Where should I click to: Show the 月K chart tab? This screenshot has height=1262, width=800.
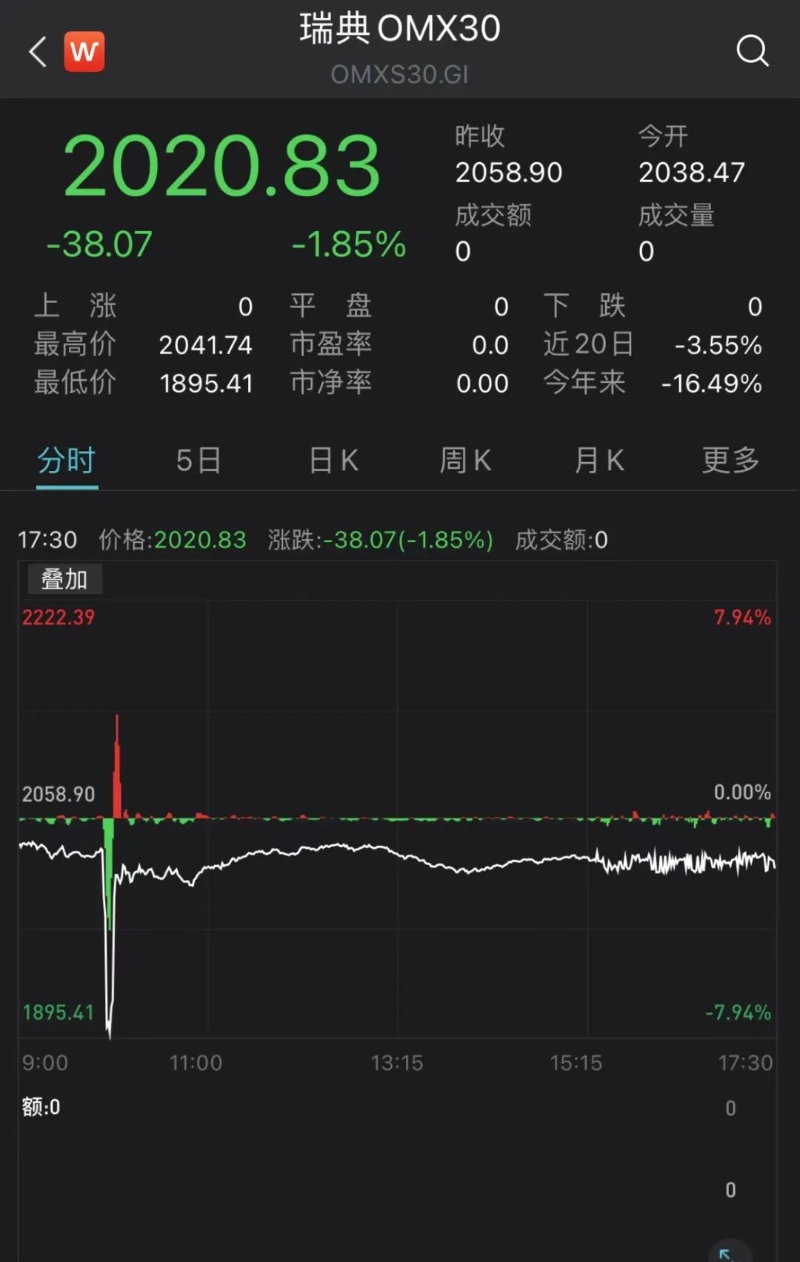(x=599, y=461)
